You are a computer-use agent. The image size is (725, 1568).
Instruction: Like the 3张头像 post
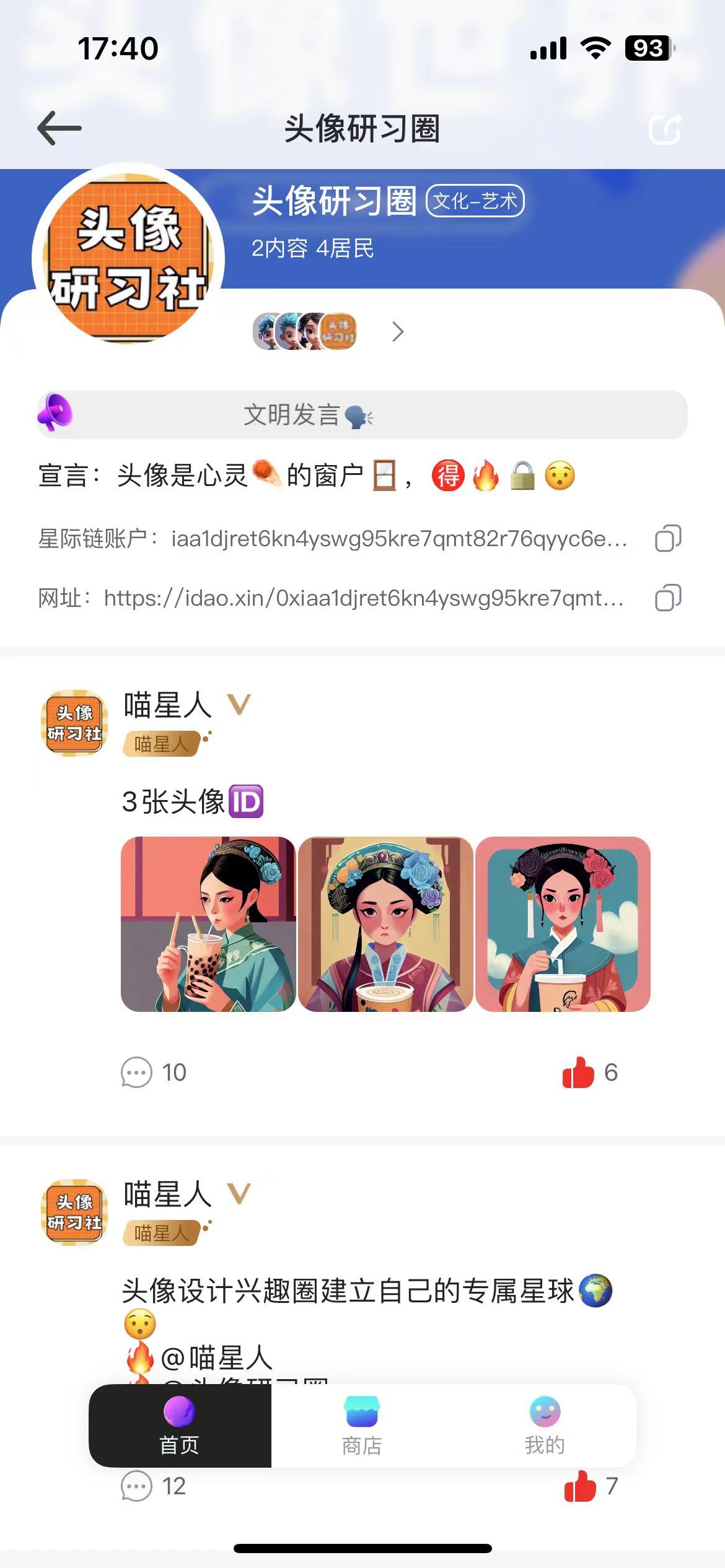tap(578, 1072)
